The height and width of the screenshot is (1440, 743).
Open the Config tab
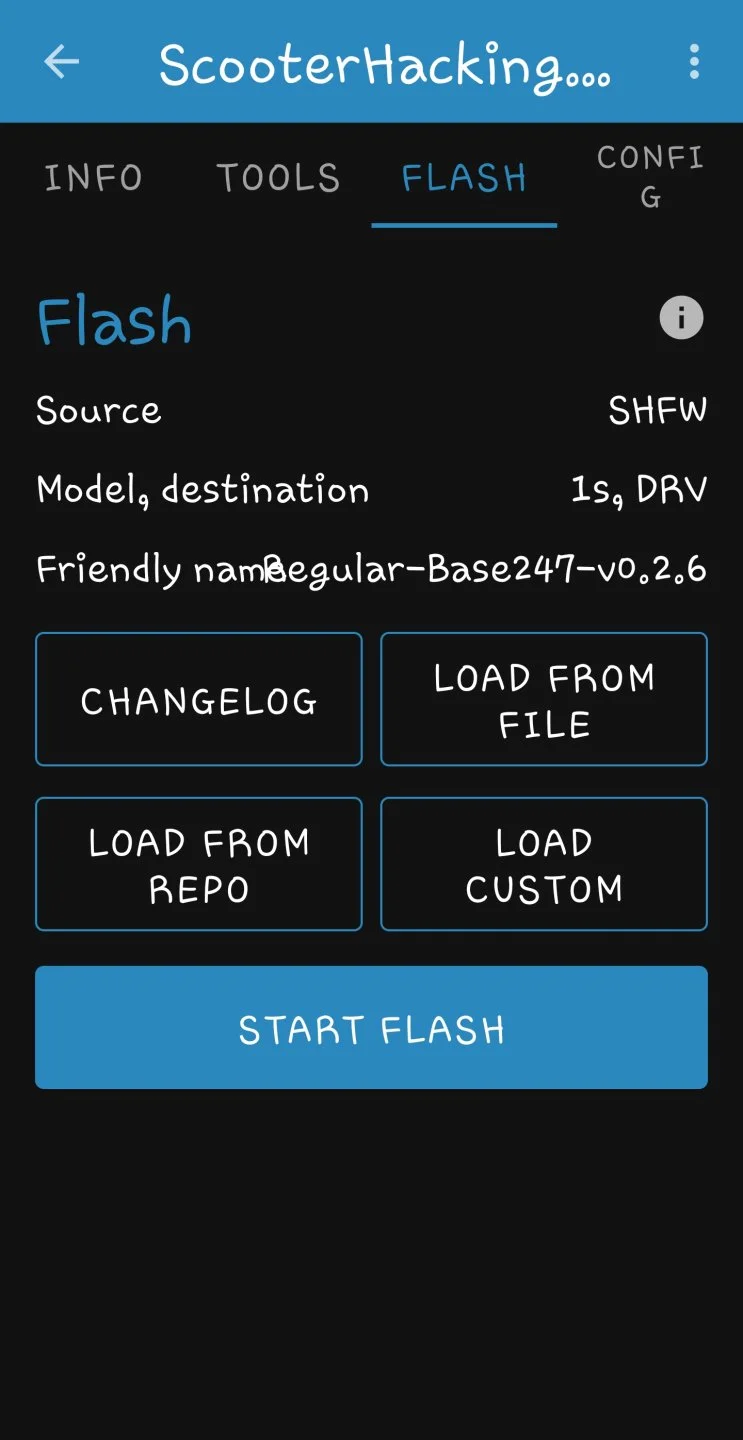click(x=650, y=177)
